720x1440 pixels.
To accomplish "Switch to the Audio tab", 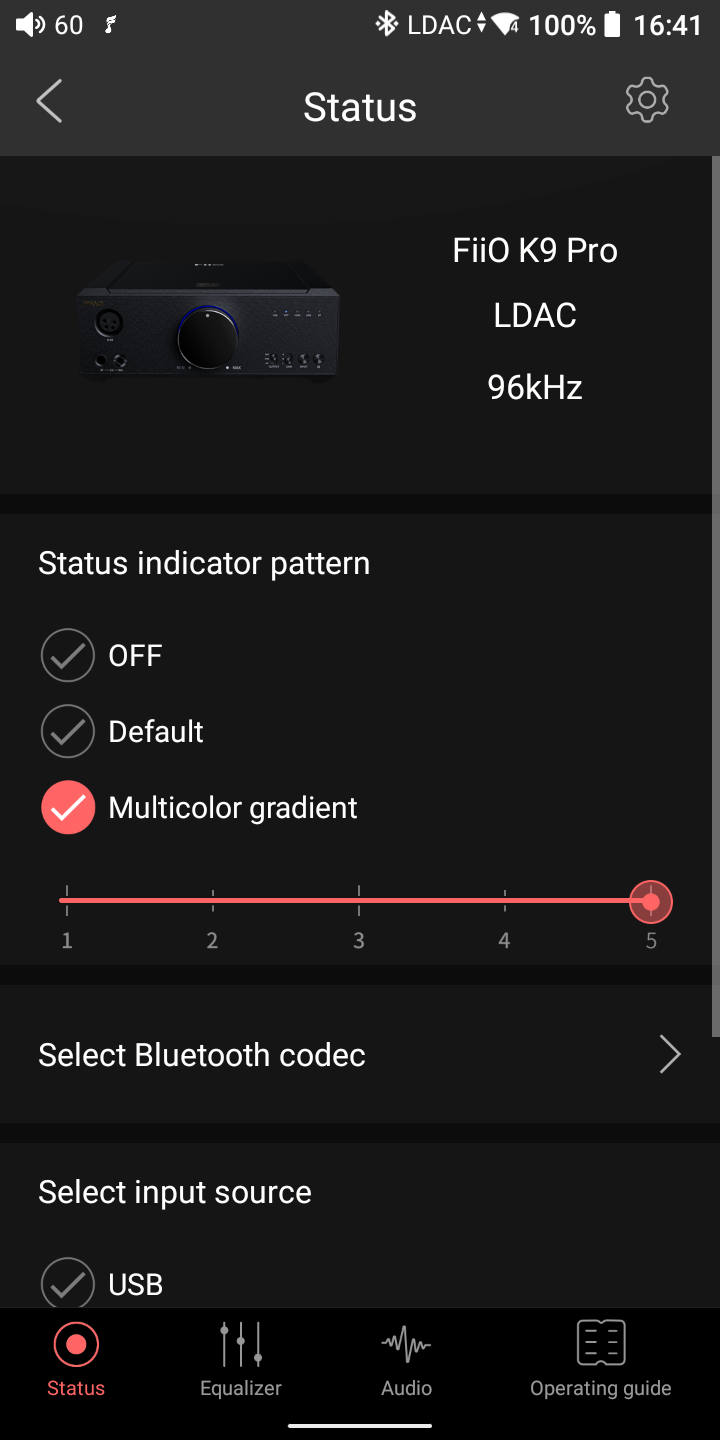I will 406,1358.
